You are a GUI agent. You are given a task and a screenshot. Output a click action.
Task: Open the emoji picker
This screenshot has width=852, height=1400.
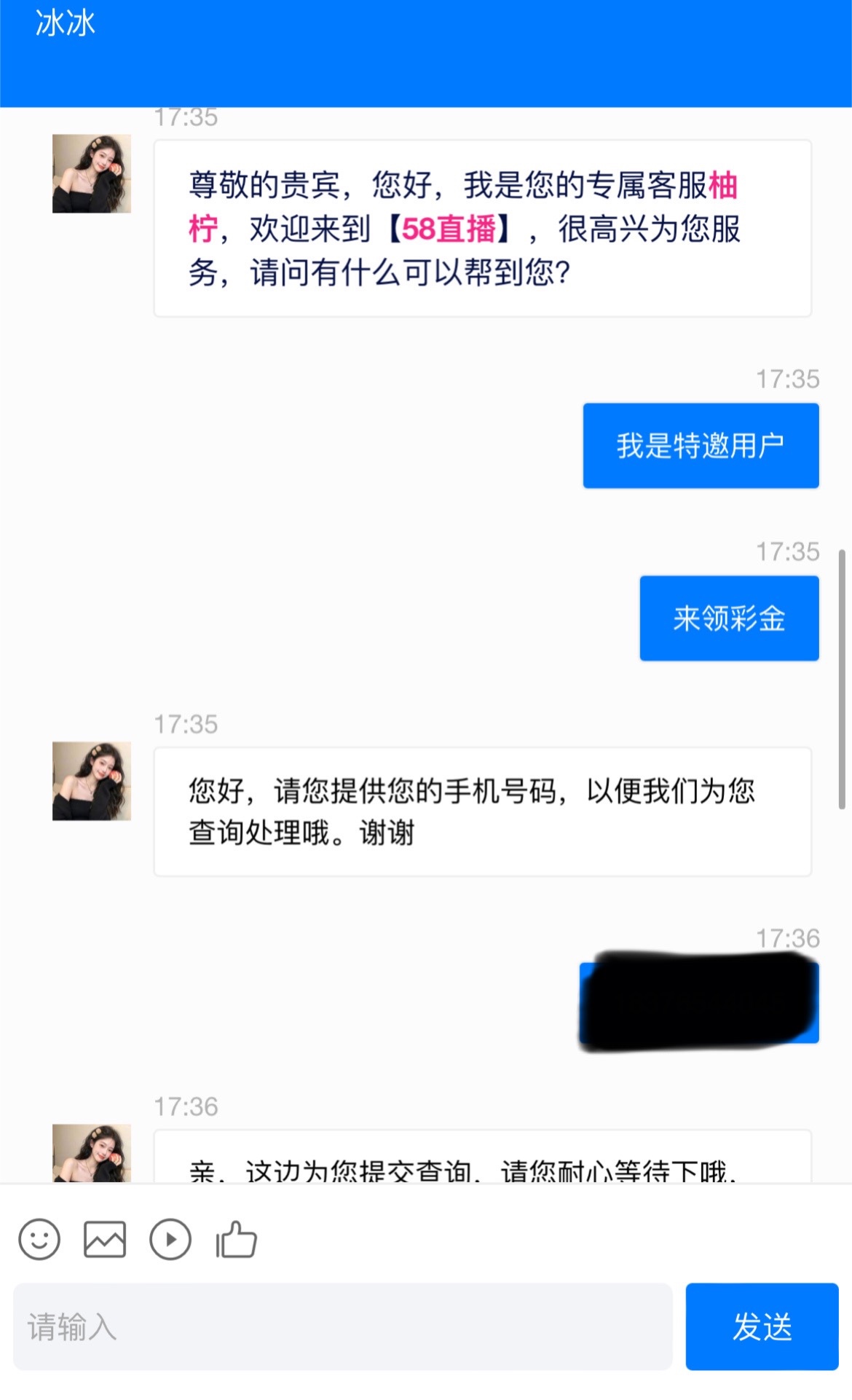(39, 1239)
